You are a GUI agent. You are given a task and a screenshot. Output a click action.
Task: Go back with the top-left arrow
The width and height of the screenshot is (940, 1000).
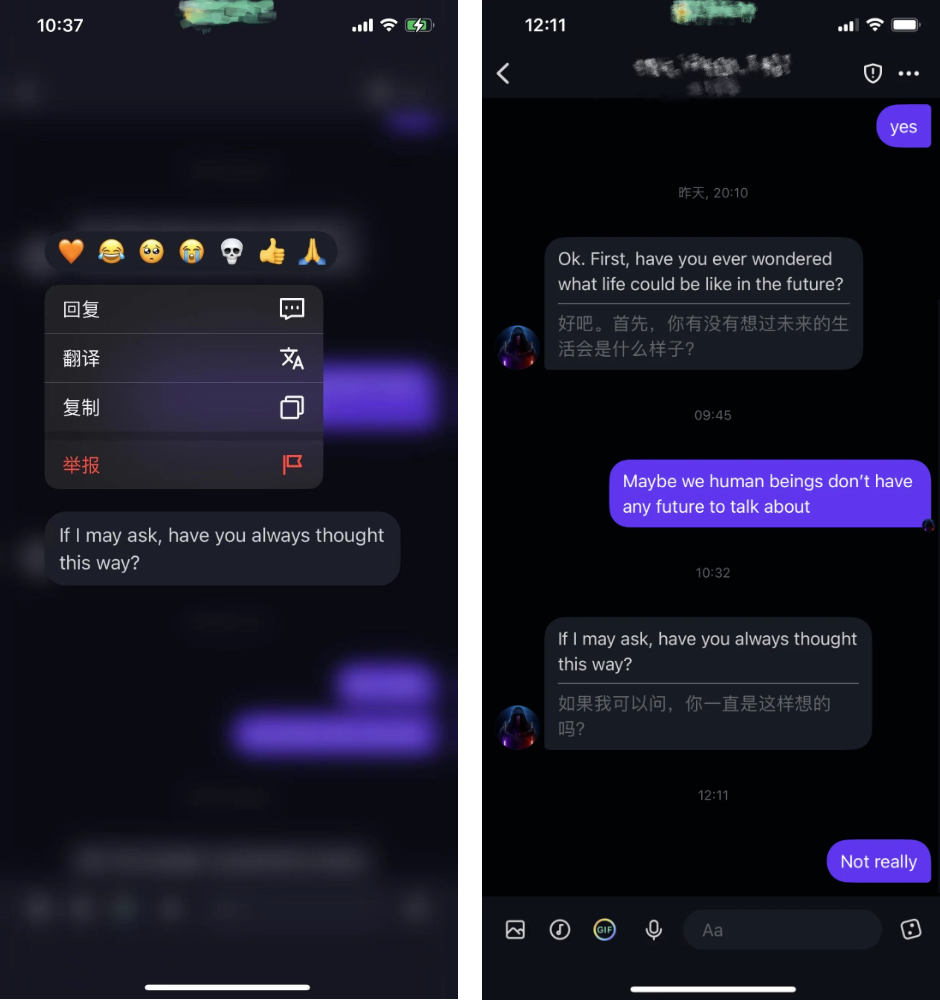503,73
